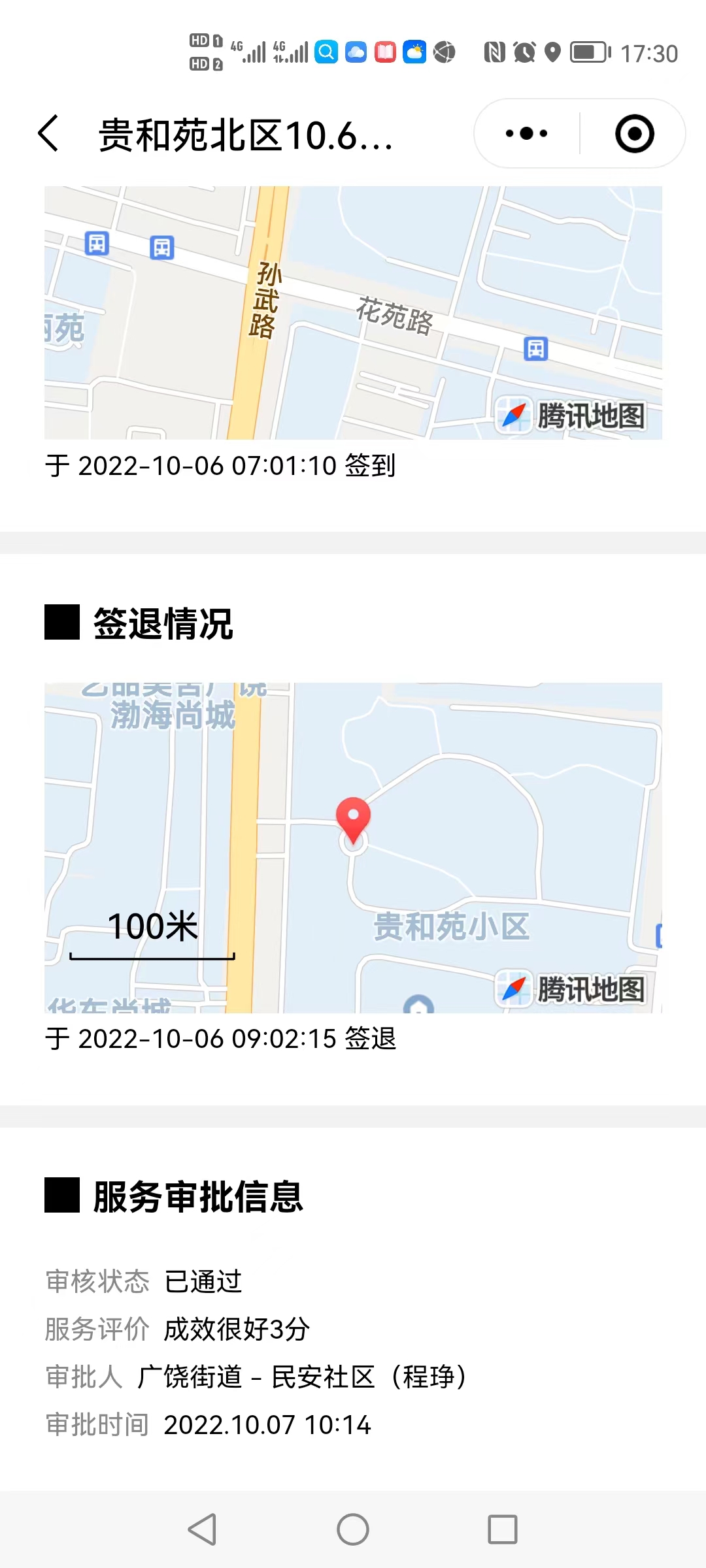Close the mini program with the circle icon
Screen dimensions: 706x1568
634,133
